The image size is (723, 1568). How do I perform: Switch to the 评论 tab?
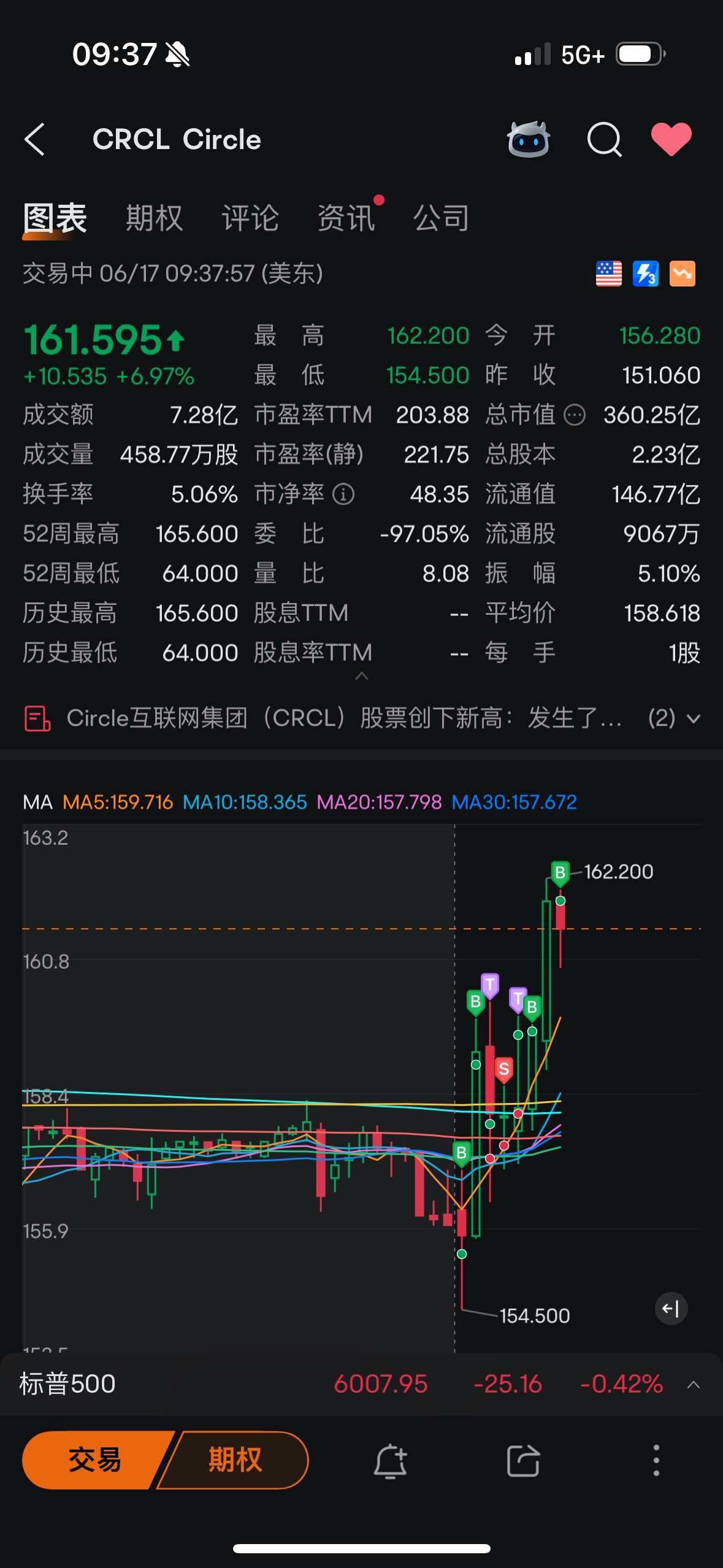(250, 218)
